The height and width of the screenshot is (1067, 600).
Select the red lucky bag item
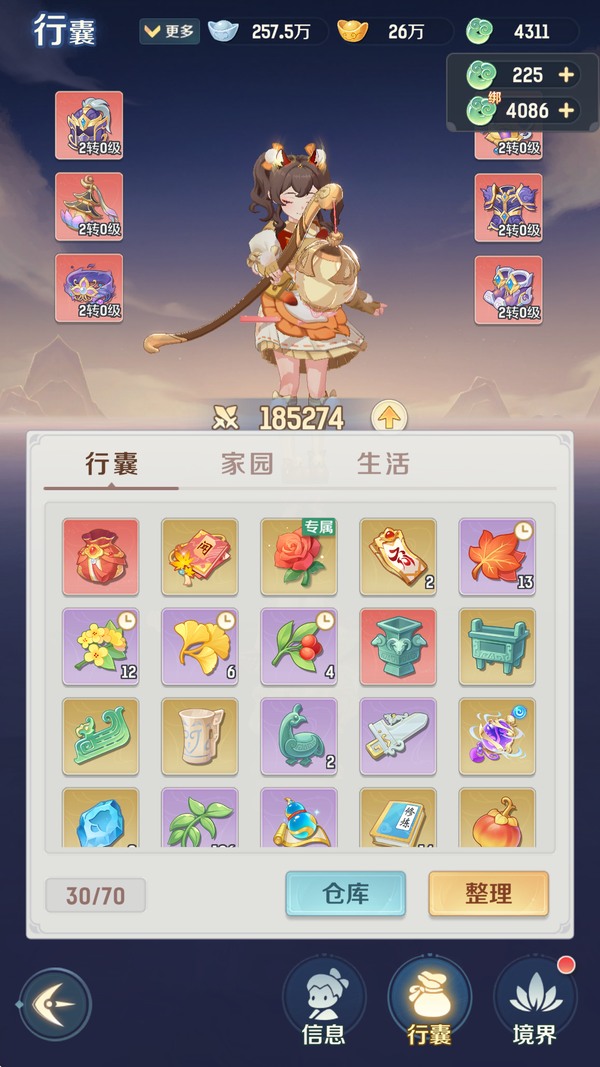click(x=100, y=556)
